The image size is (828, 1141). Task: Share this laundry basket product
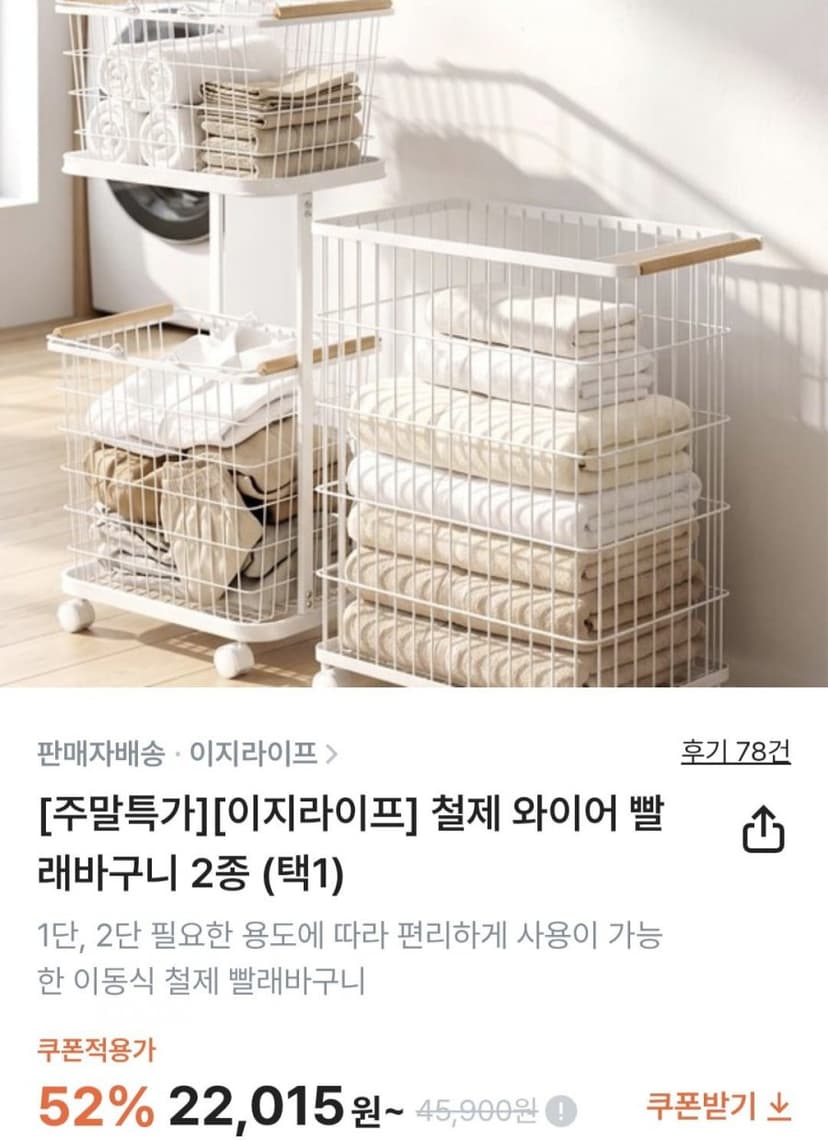click(763, 828)
